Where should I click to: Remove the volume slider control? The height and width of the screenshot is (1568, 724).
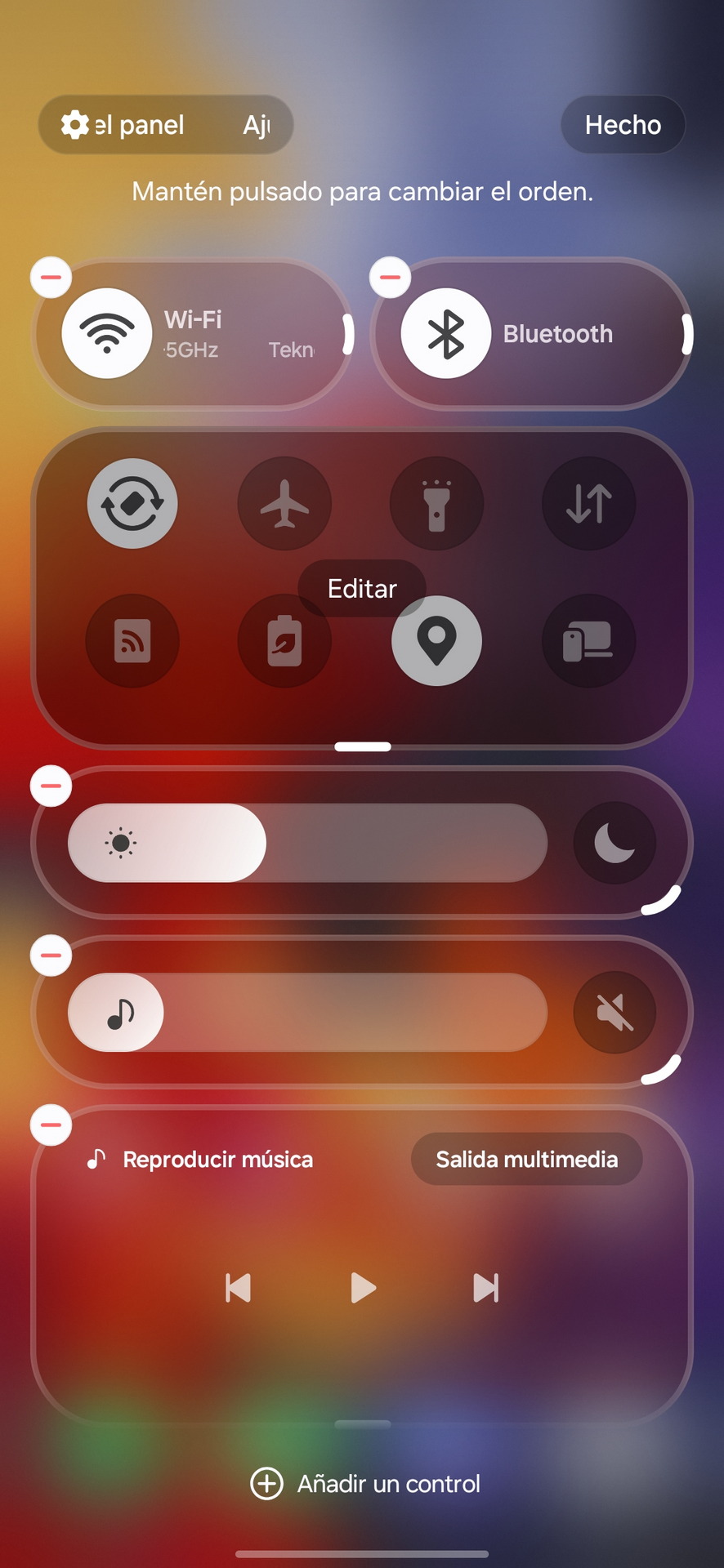click(x=51, y=955)
